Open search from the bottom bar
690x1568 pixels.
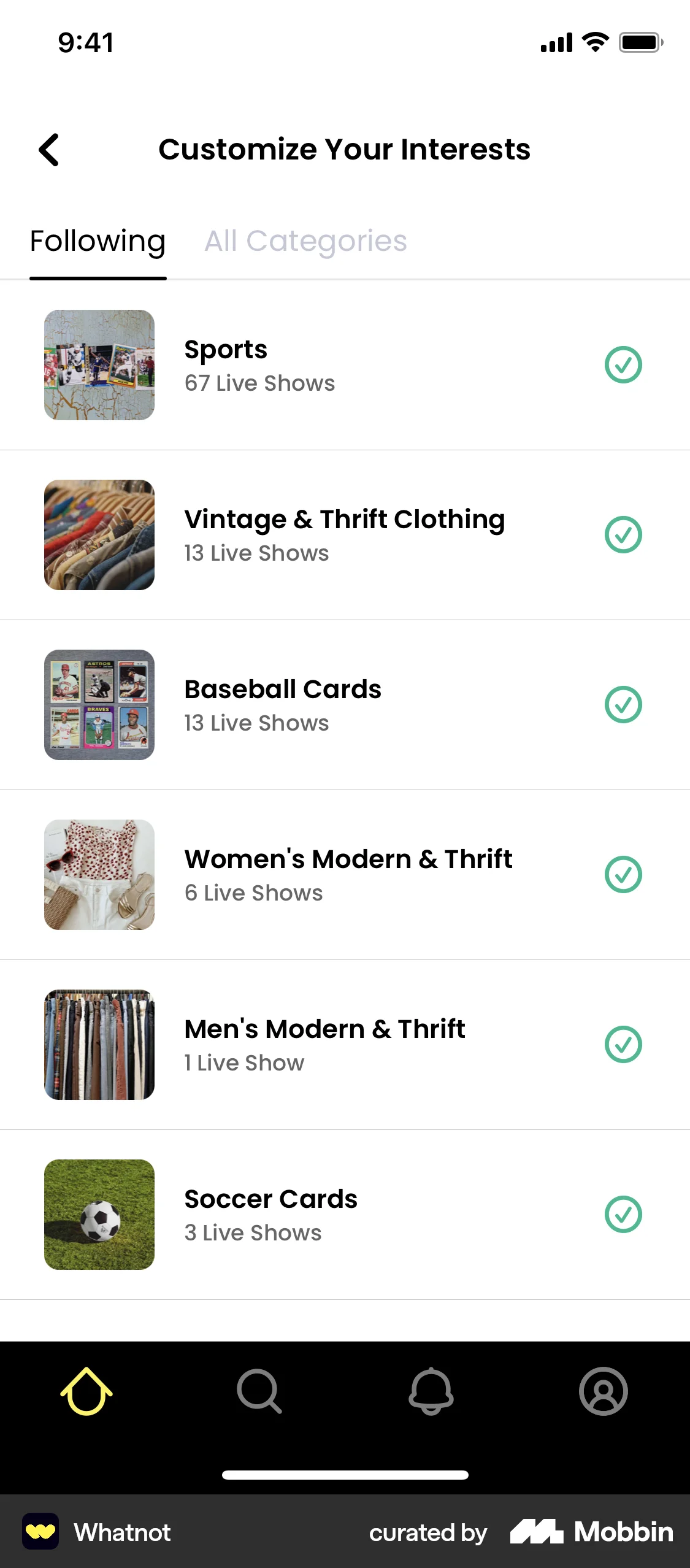pyautogui.click(x=259, y=1391)
